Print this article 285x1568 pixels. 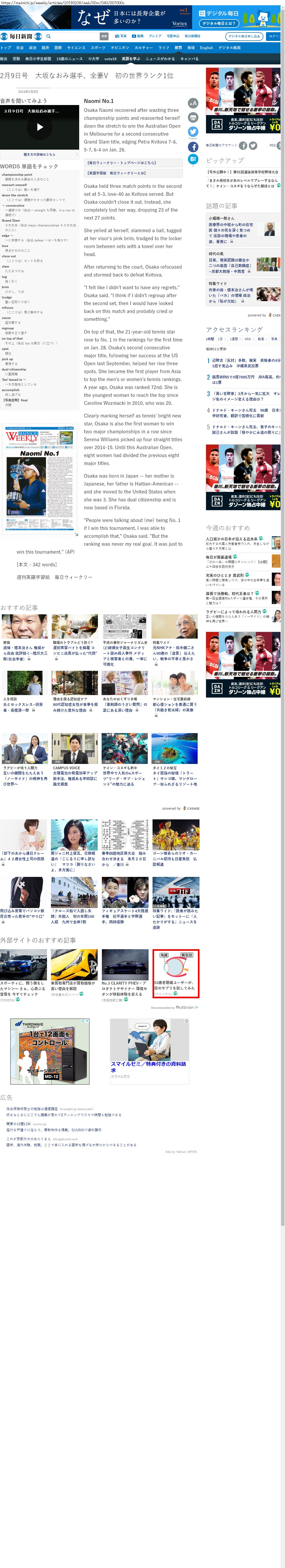[193, 117]
